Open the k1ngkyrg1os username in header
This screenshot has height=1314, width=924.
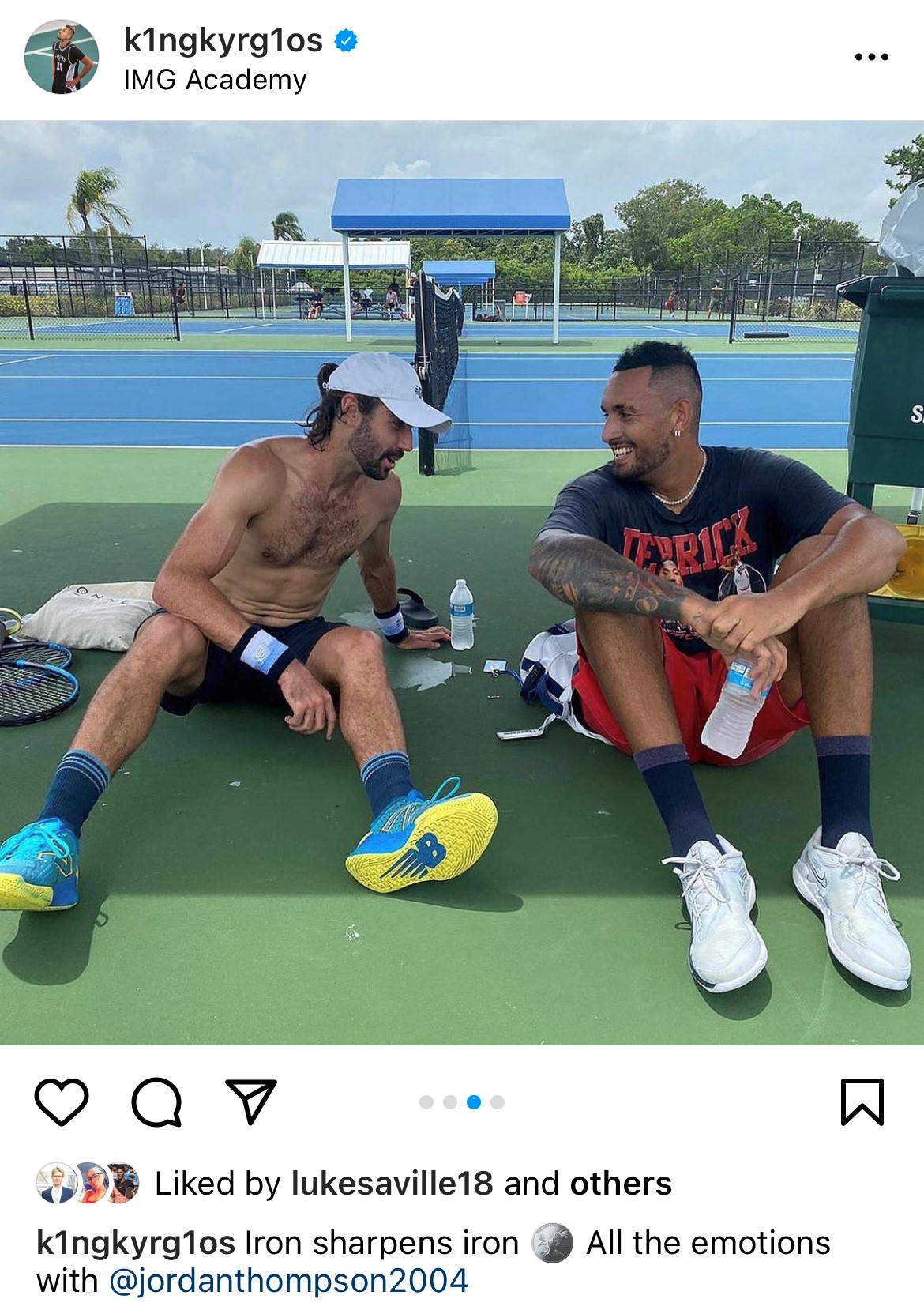(223, 40)
